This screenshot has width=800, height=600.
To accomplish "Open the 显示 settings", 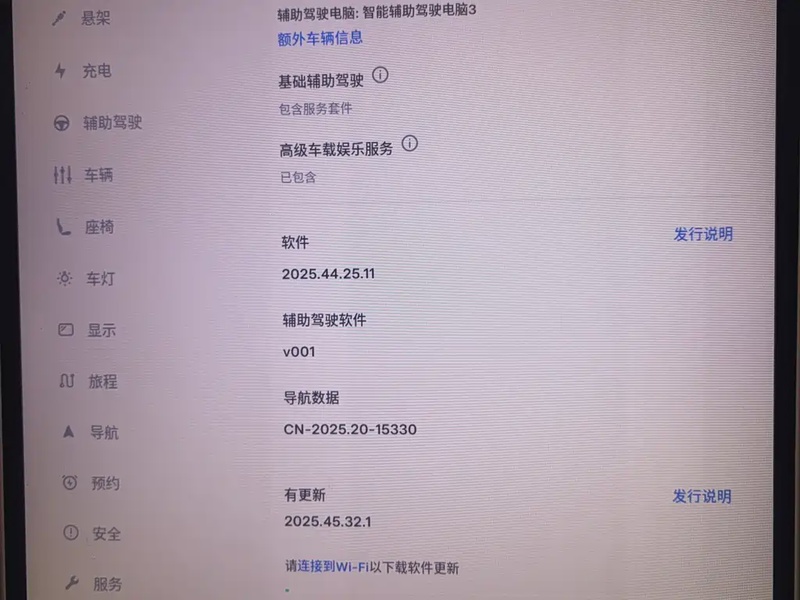I will tap(101, 330).
